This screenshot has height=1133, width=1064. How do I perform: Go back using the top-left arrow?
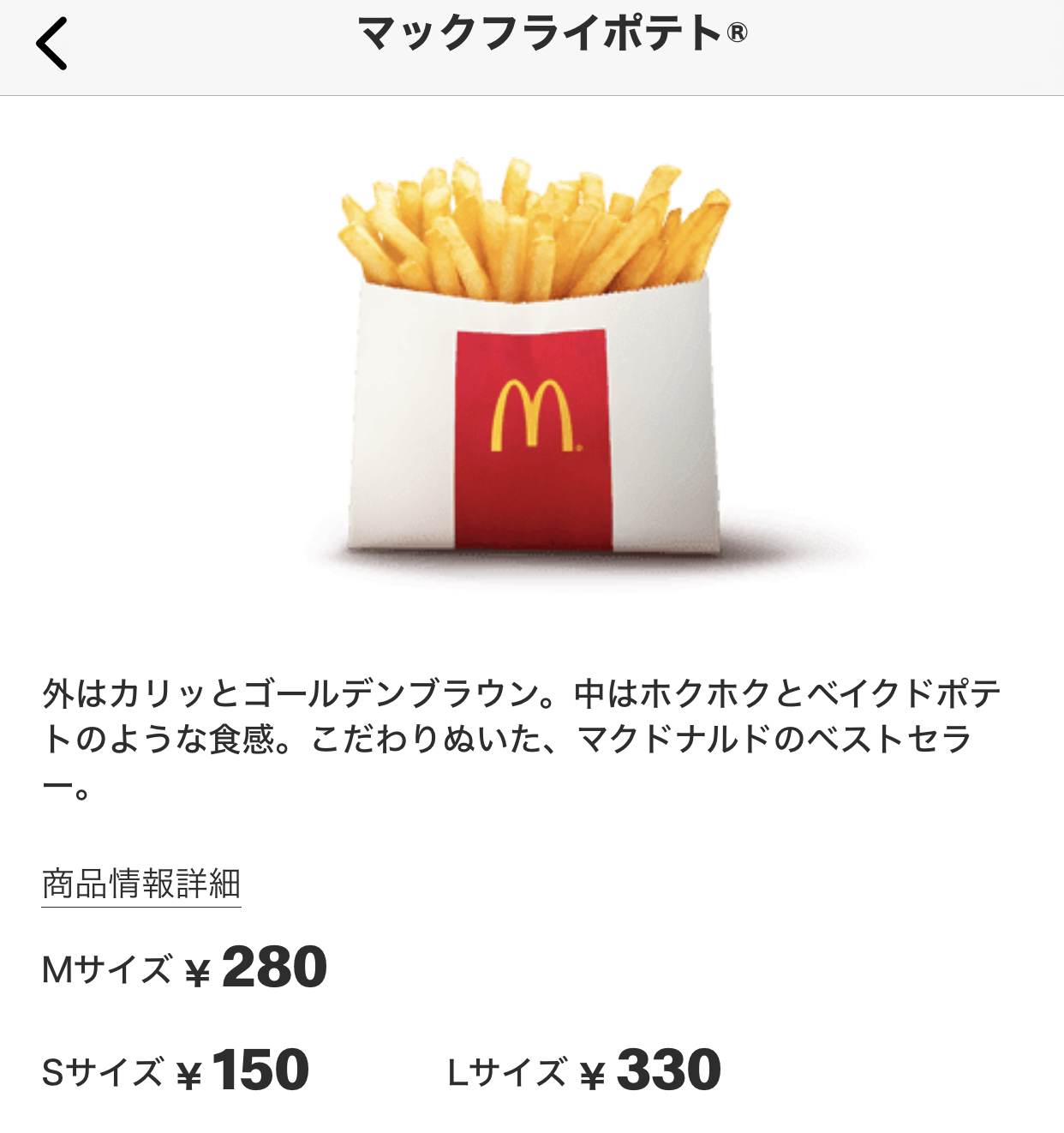51,44
